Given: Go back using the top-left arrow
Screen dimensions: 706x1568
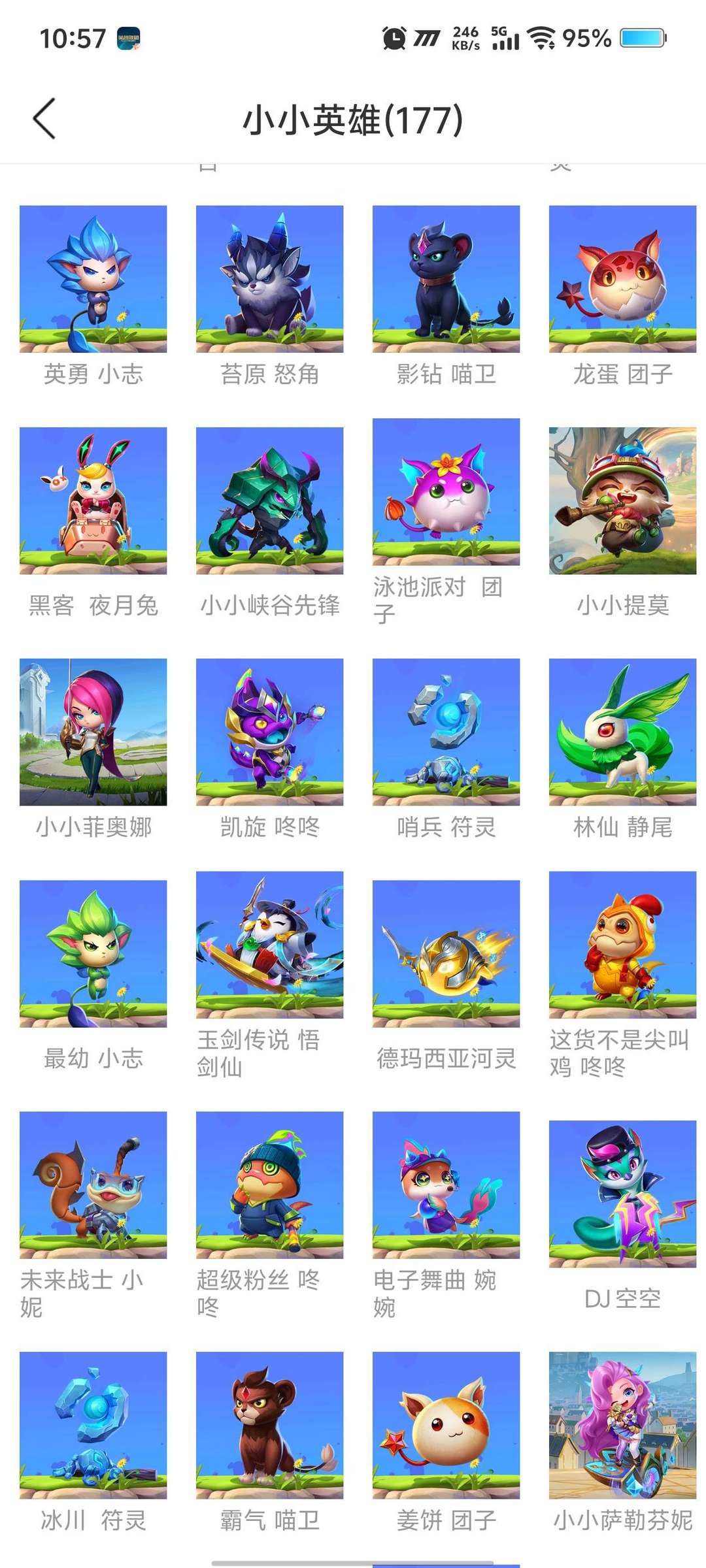Looking at the screenshot, I should click(x=44, y=119).
